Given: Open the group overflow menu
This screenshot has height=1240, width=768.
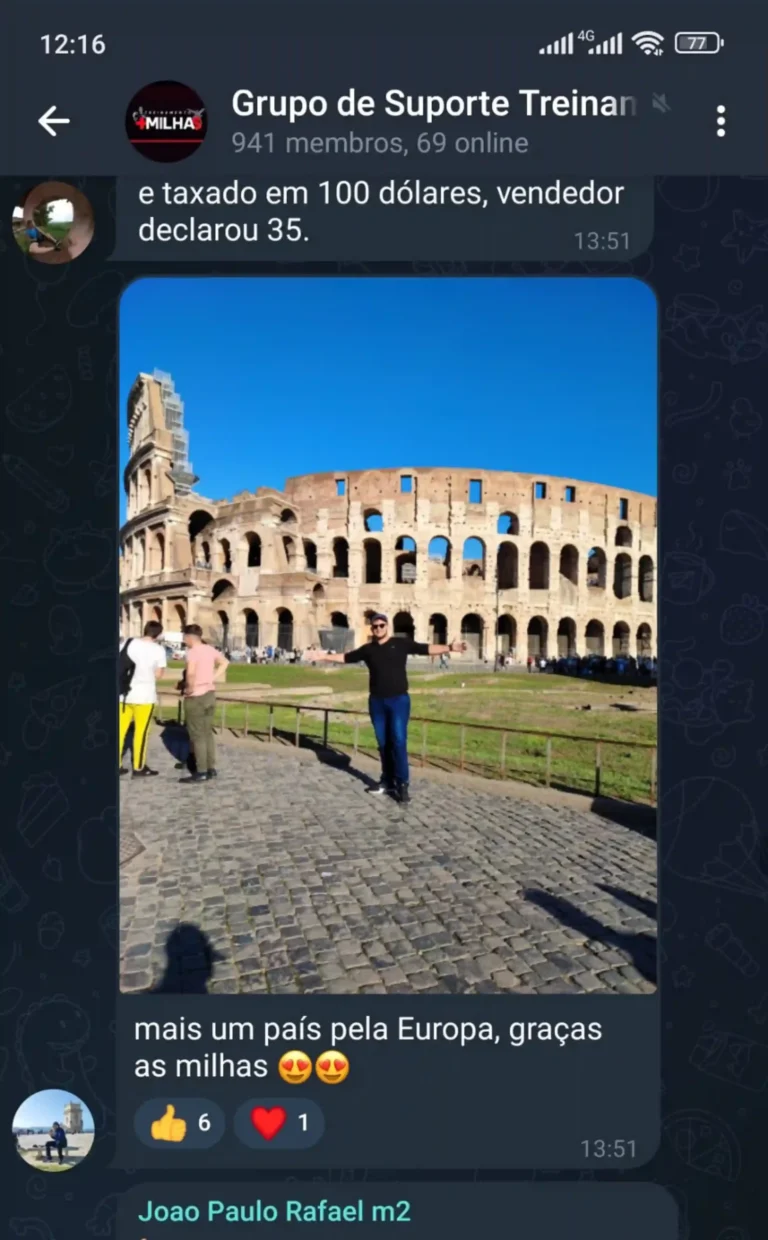Looking at the screenshot, I should point(720,121).
